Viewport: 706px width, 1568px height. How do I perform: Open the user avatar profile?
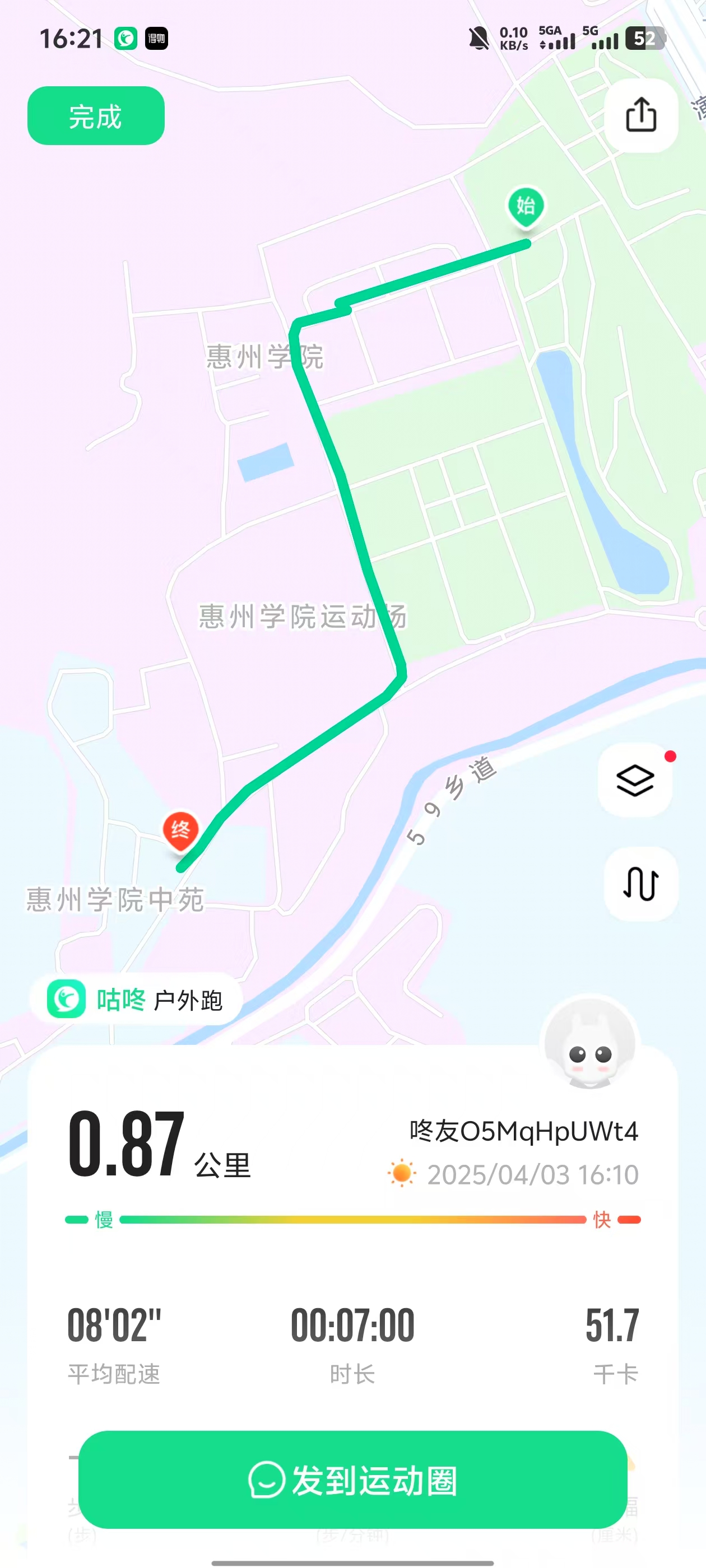pos(589,1043)
